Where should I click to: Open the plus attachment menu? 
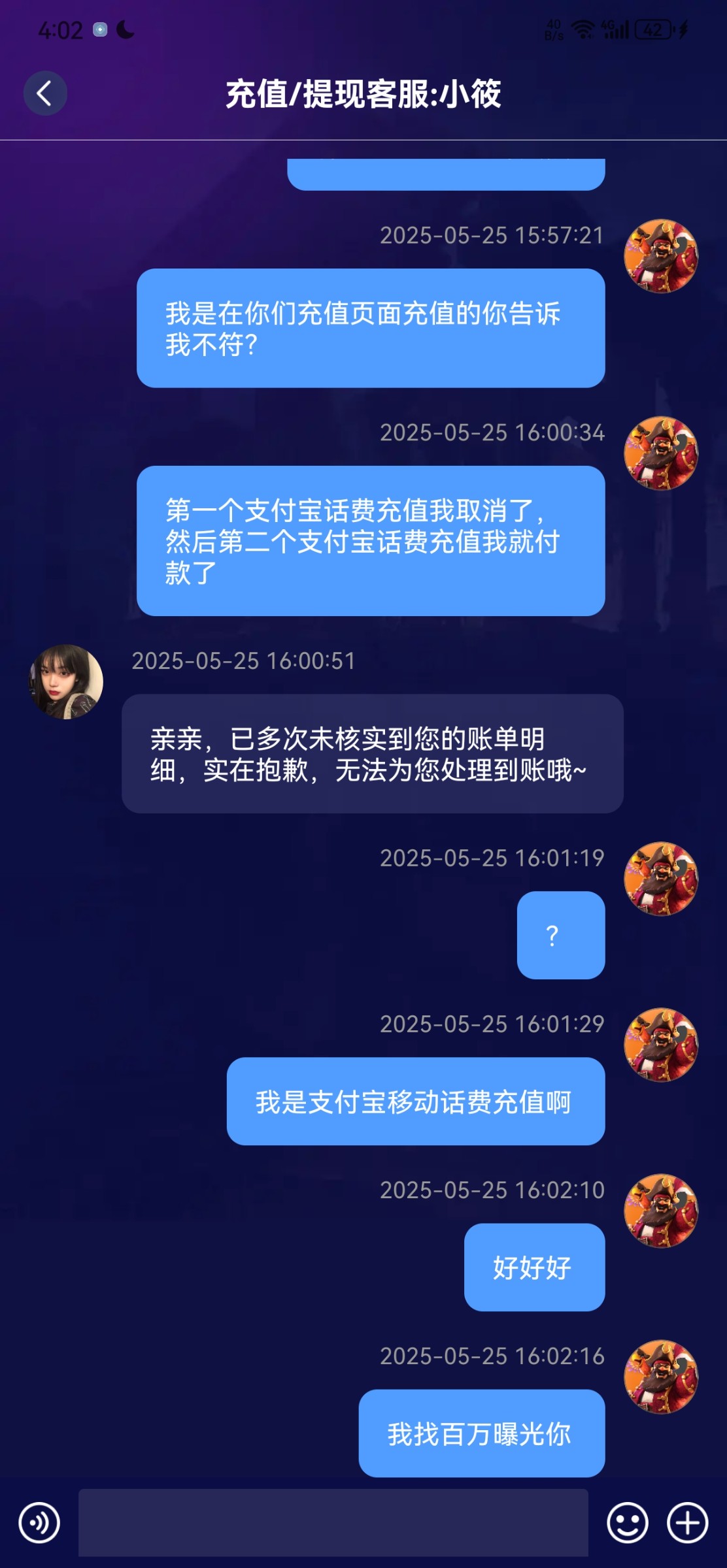click(687, 1523)
